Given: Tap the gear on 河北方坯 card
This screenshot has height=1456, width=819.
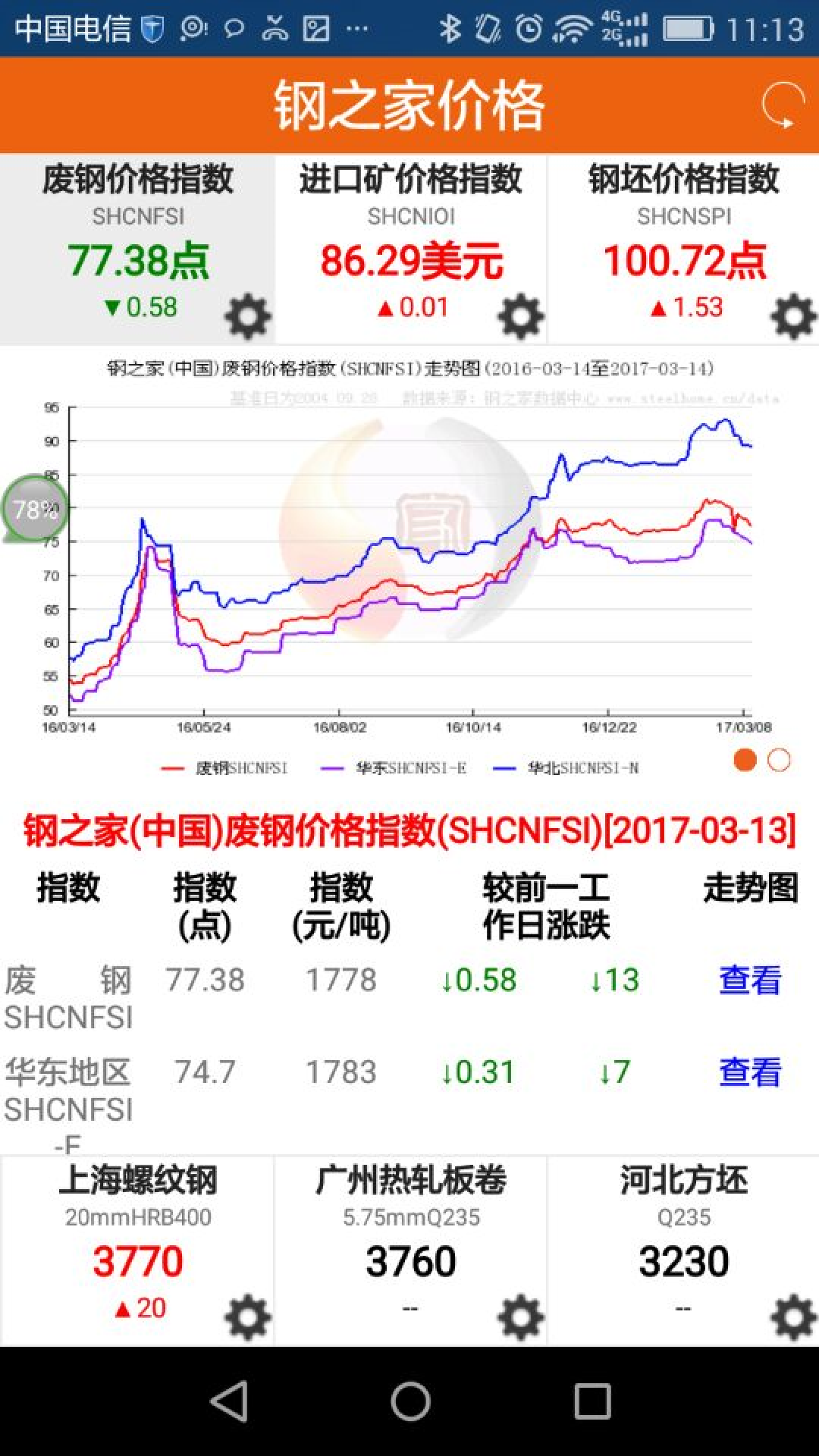Looking at the screenshot, I should pos(793,1317).
